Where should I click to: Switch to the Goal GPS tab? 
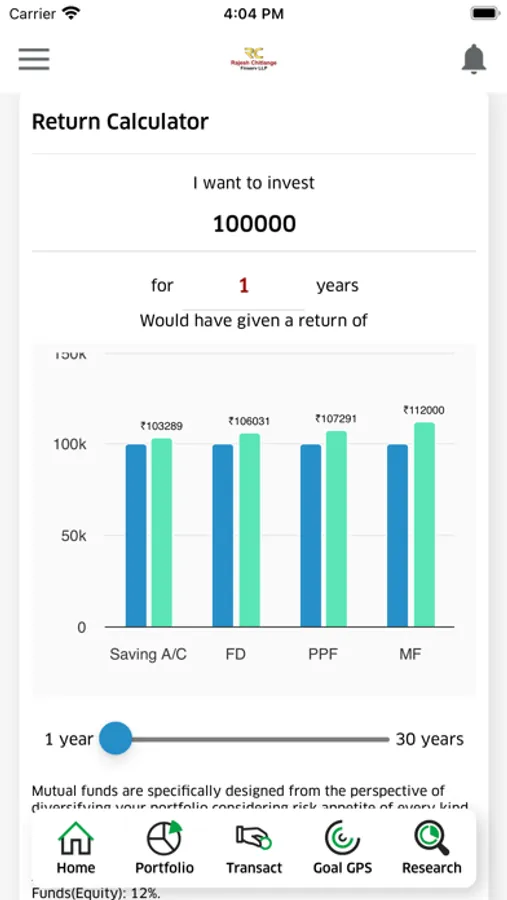click(x=342, y=848)
